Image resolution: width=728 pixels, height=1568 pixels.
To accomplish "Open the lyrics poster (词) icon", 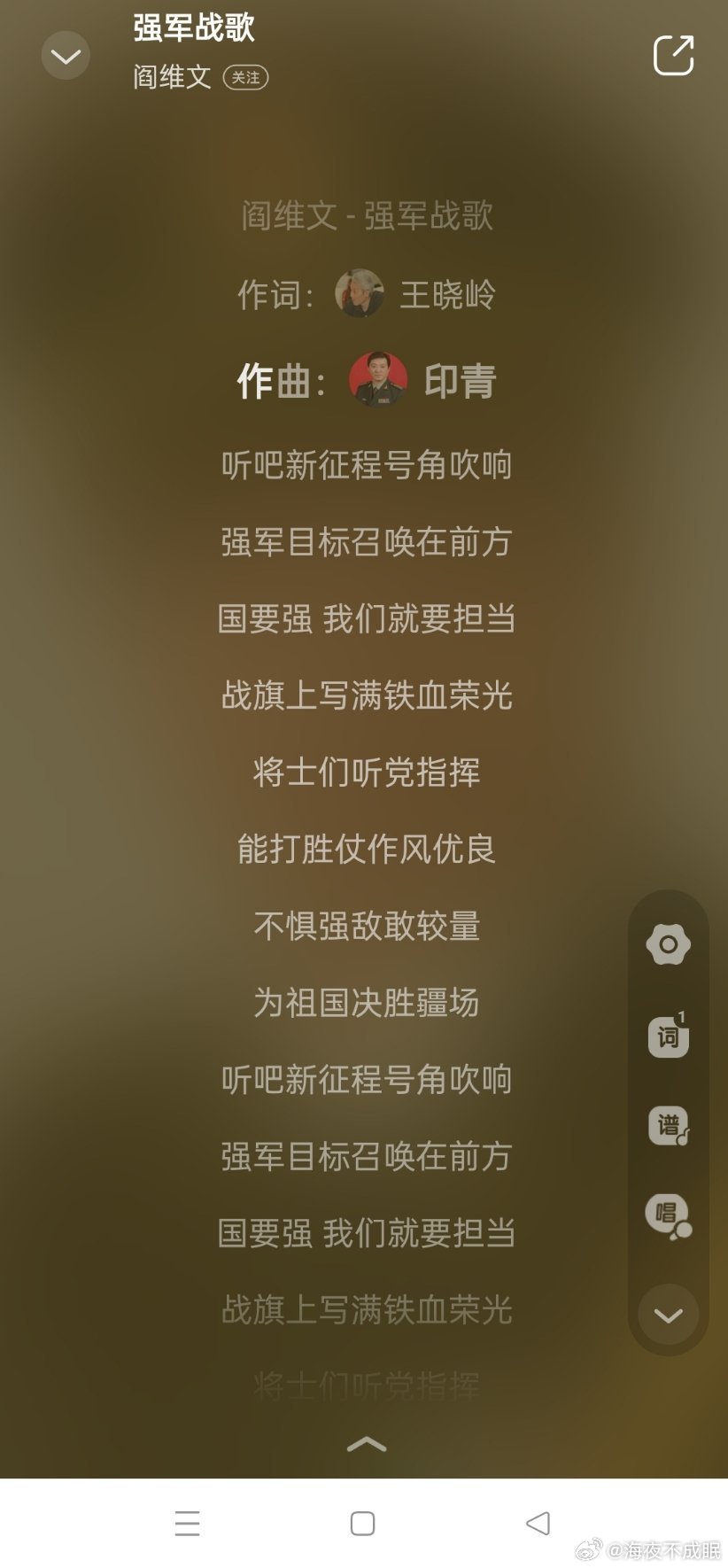I will point(669,1036).
